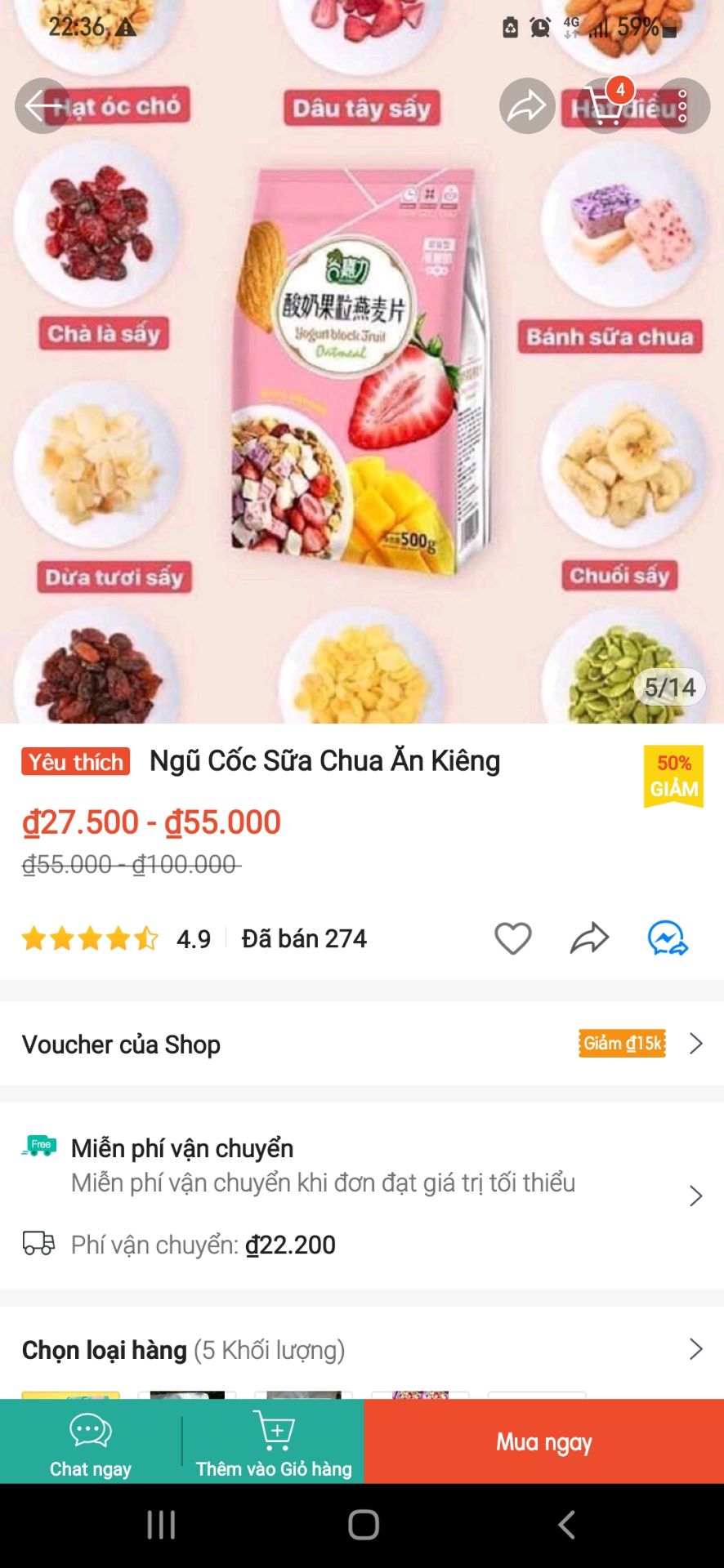Expand Voucher của Shop with its chevron
Image resolution: width=724 pixels, height=1568 pixels.
(695, 1044)
